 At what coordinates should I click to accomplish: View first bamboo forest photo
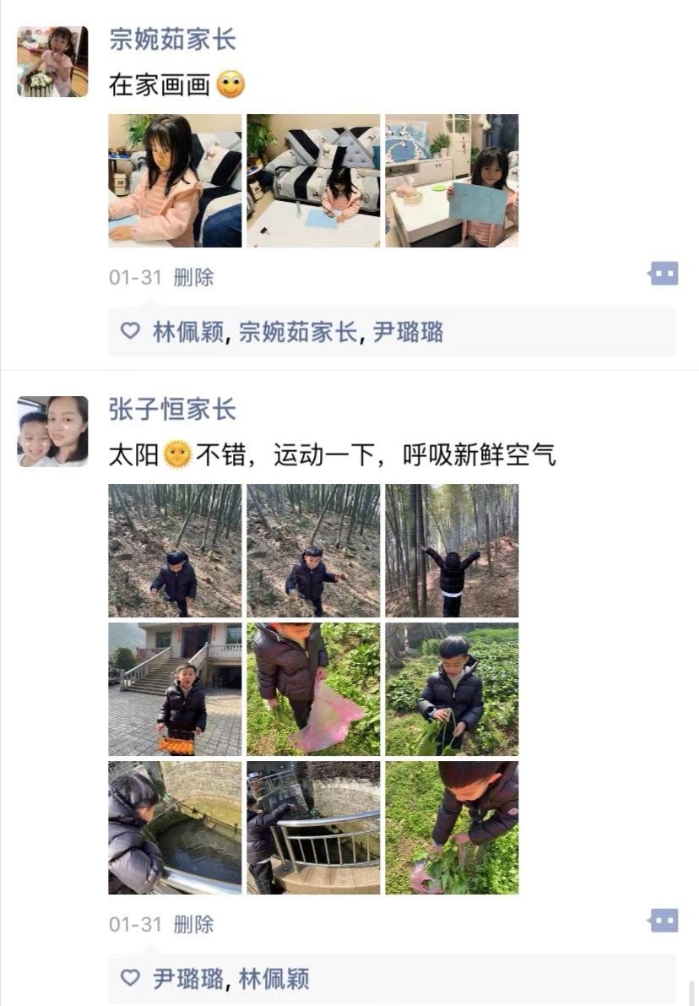tap(175, 551)
